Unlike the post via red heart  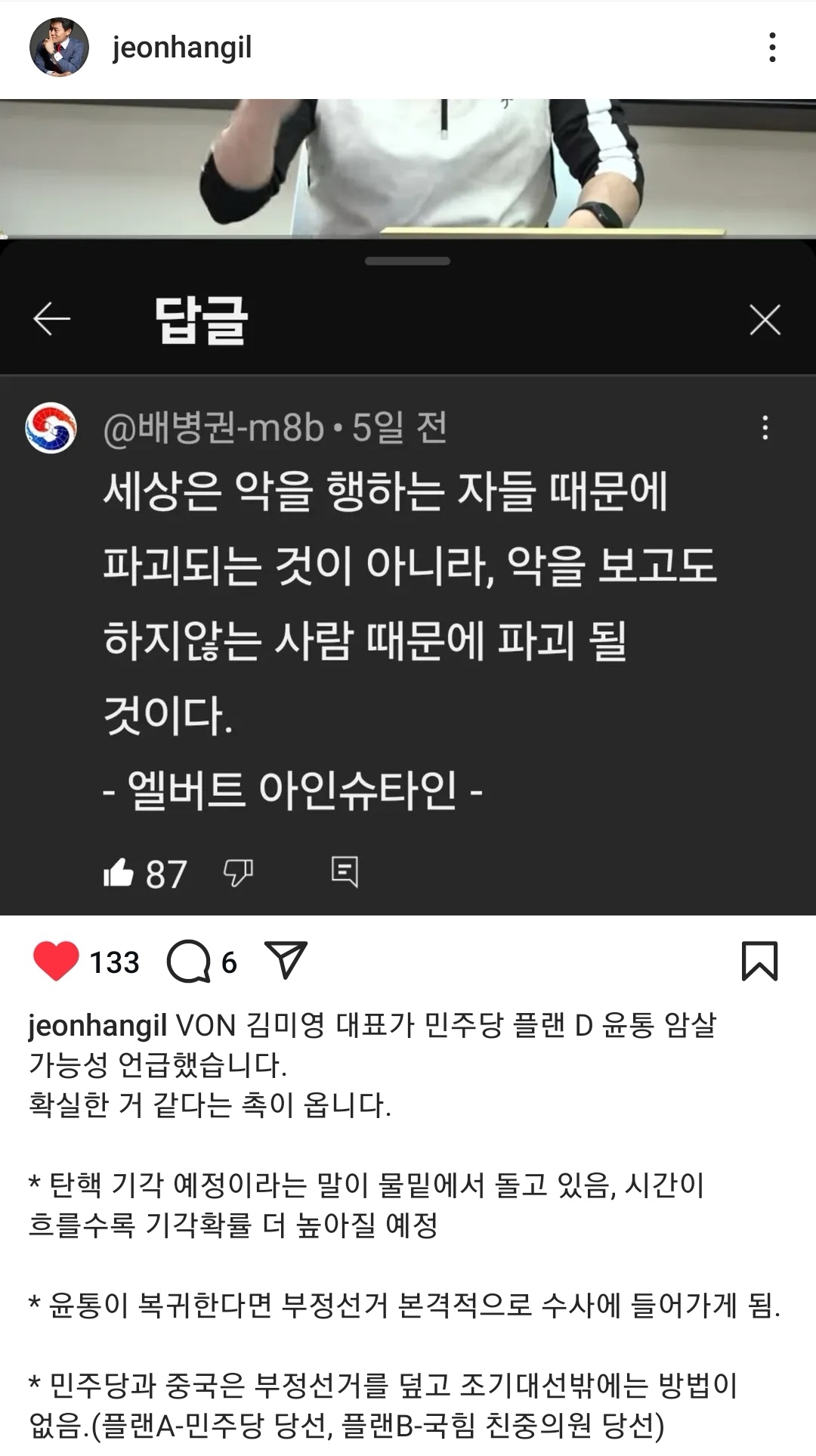click(x=56, y=962)
